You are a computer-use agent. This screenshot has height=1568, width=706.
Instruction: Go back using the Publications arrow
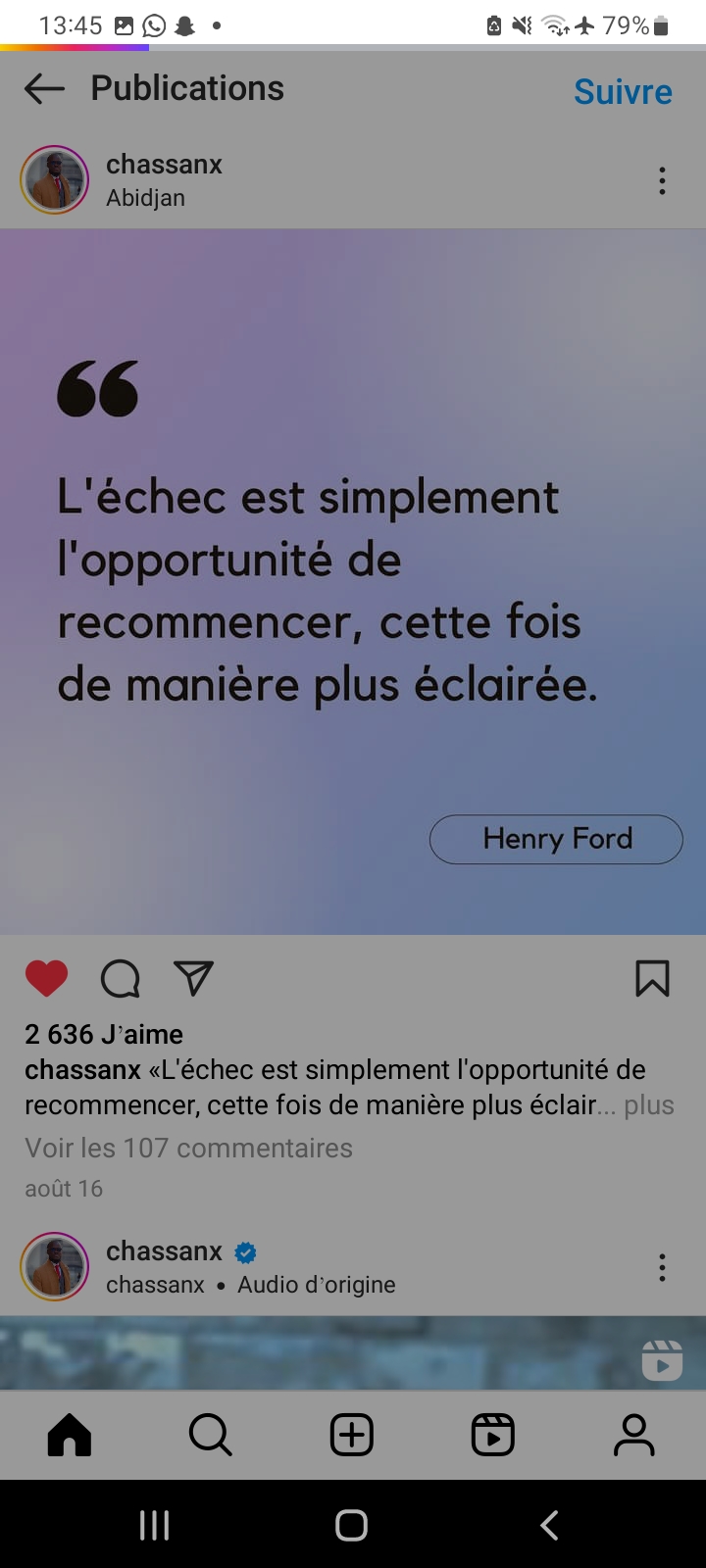44,89
